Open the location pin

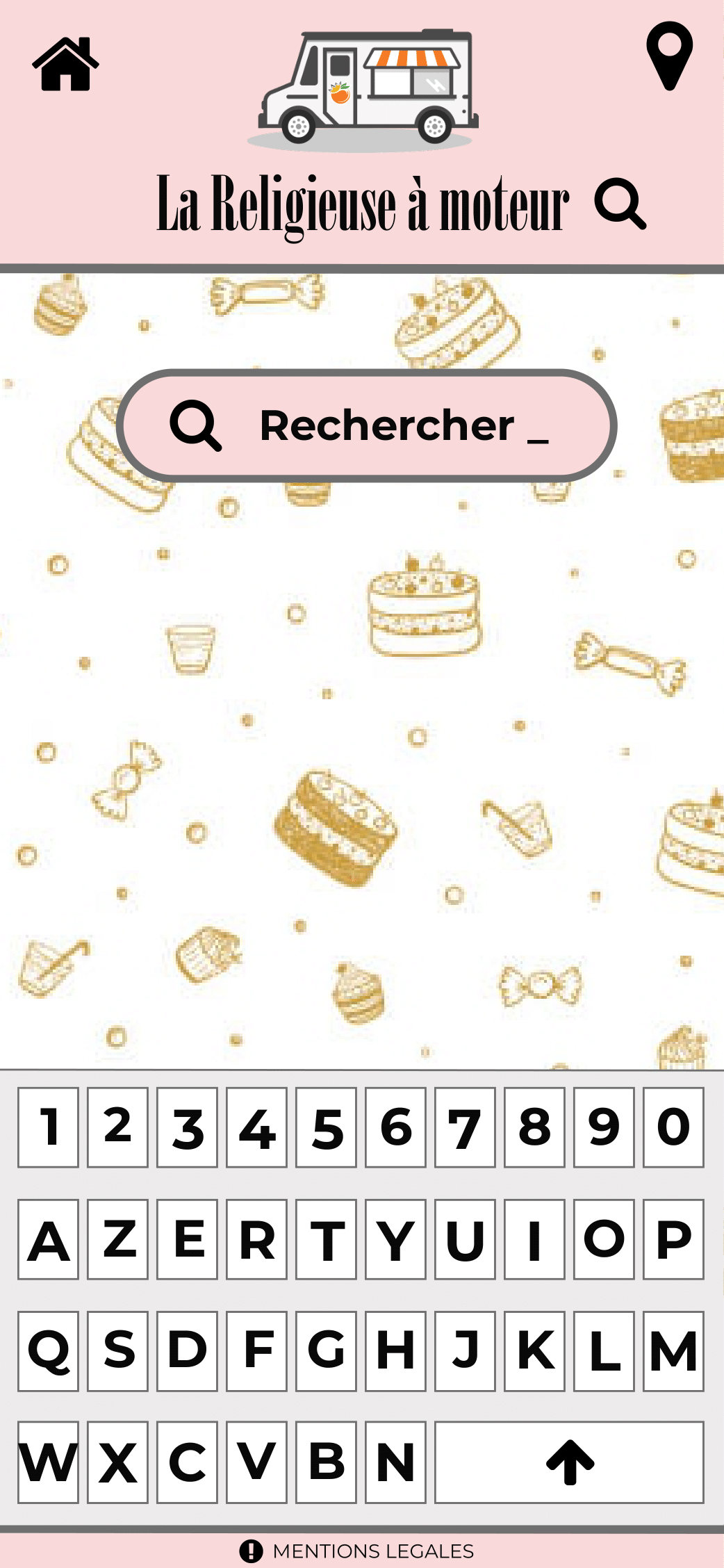pyautogui.click(x=669, y=56)
